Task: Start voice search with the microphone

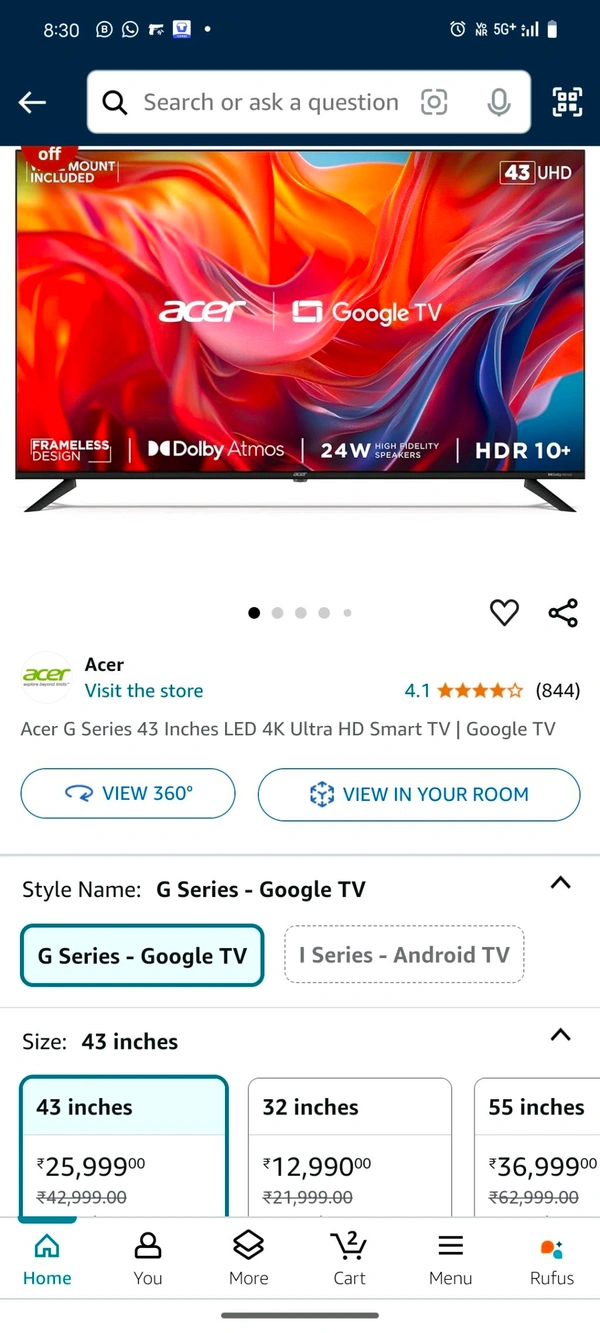Action: click(x=498, y=102)
